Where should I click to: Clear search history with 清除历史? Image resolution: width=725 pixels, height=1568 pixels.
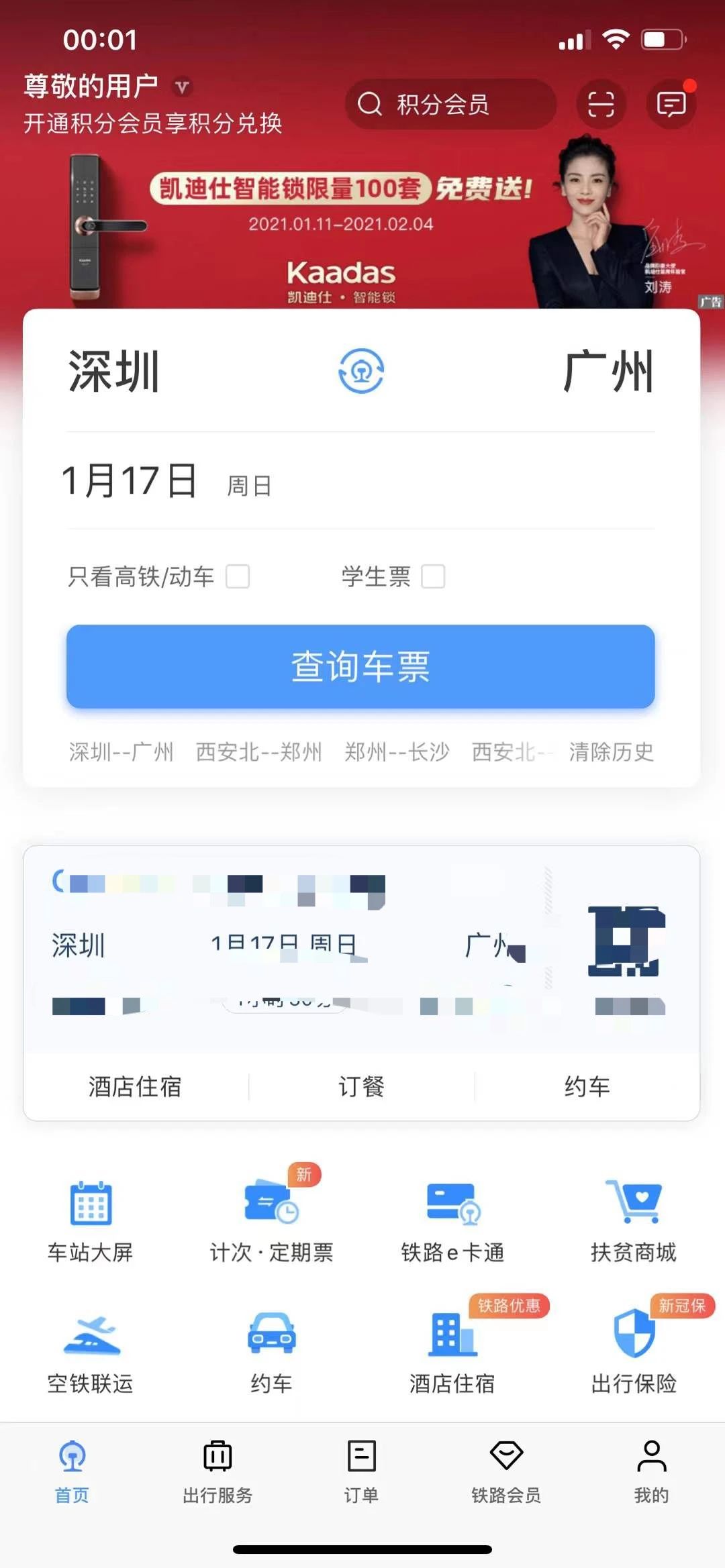pyautogui.click(x=611, y=752)
